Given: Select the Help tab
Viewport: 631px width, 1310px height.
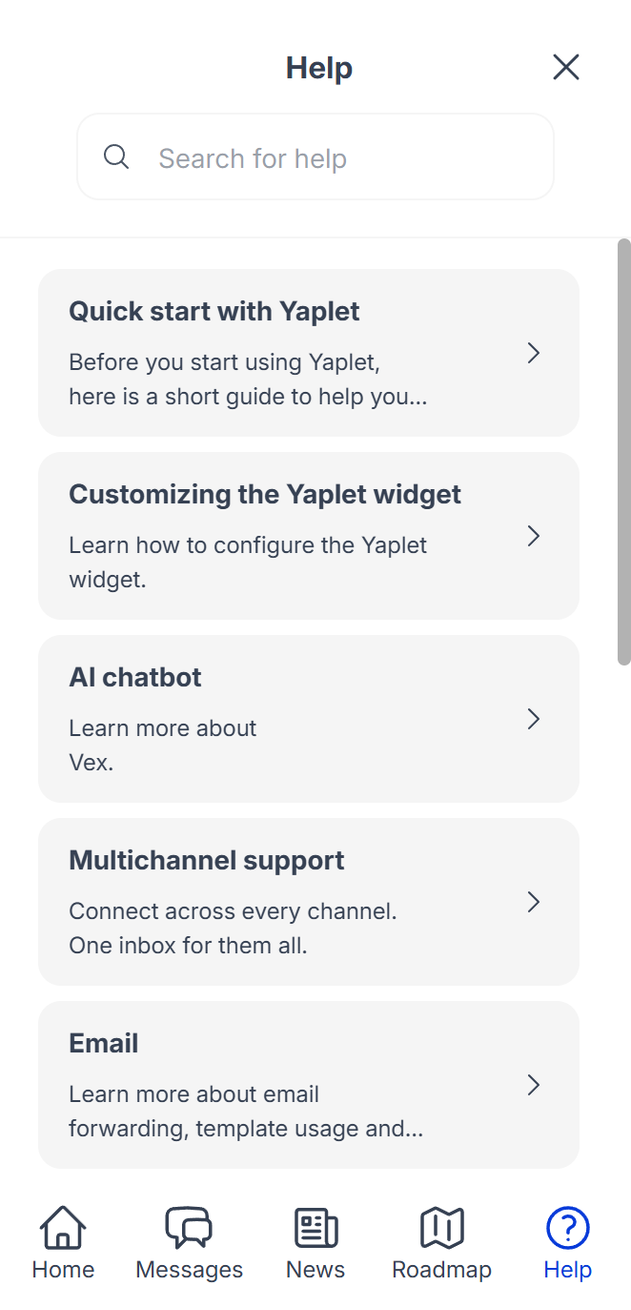Looking at the screenshot, I should 567,1243.
